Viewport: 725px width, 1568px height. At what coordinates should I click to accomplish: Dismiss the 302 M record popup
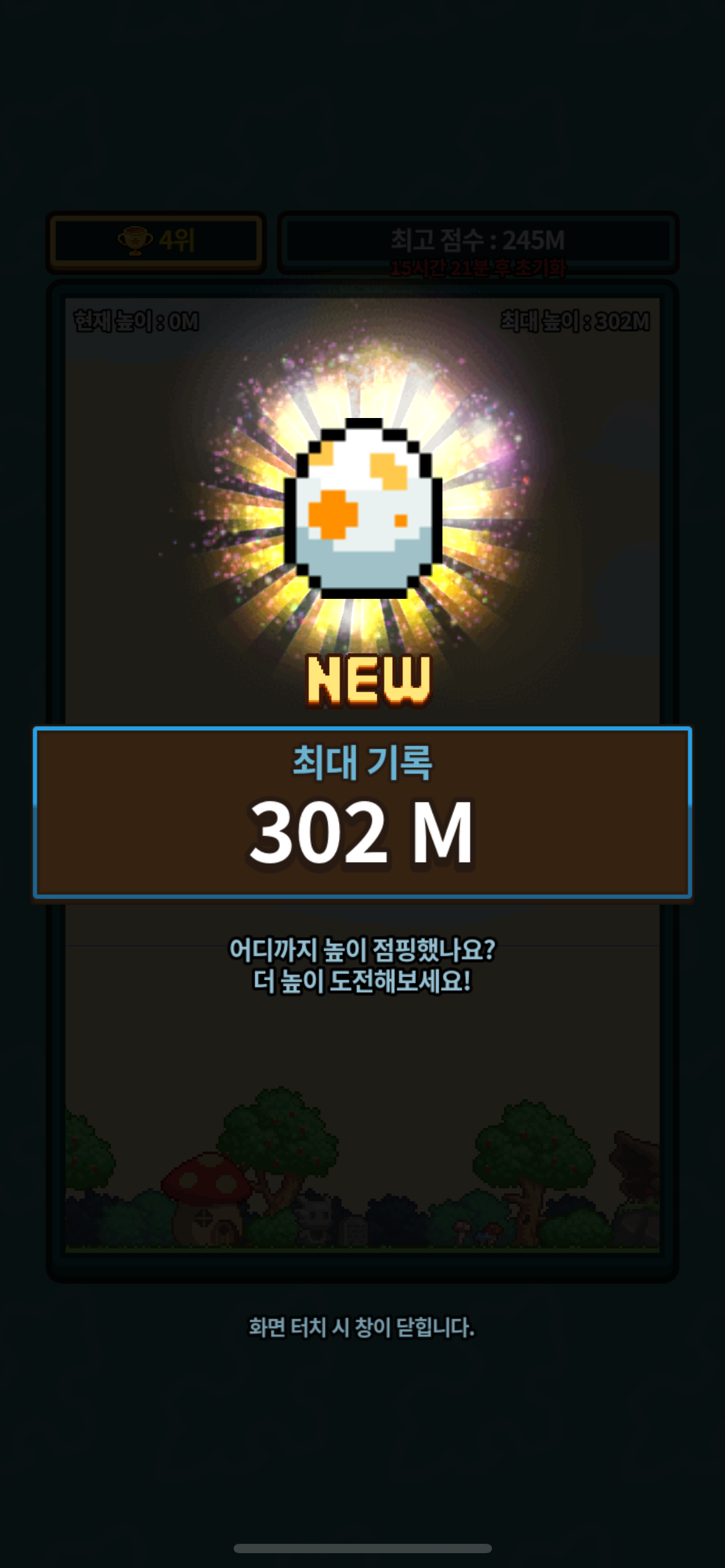[x=362, y=1327]
